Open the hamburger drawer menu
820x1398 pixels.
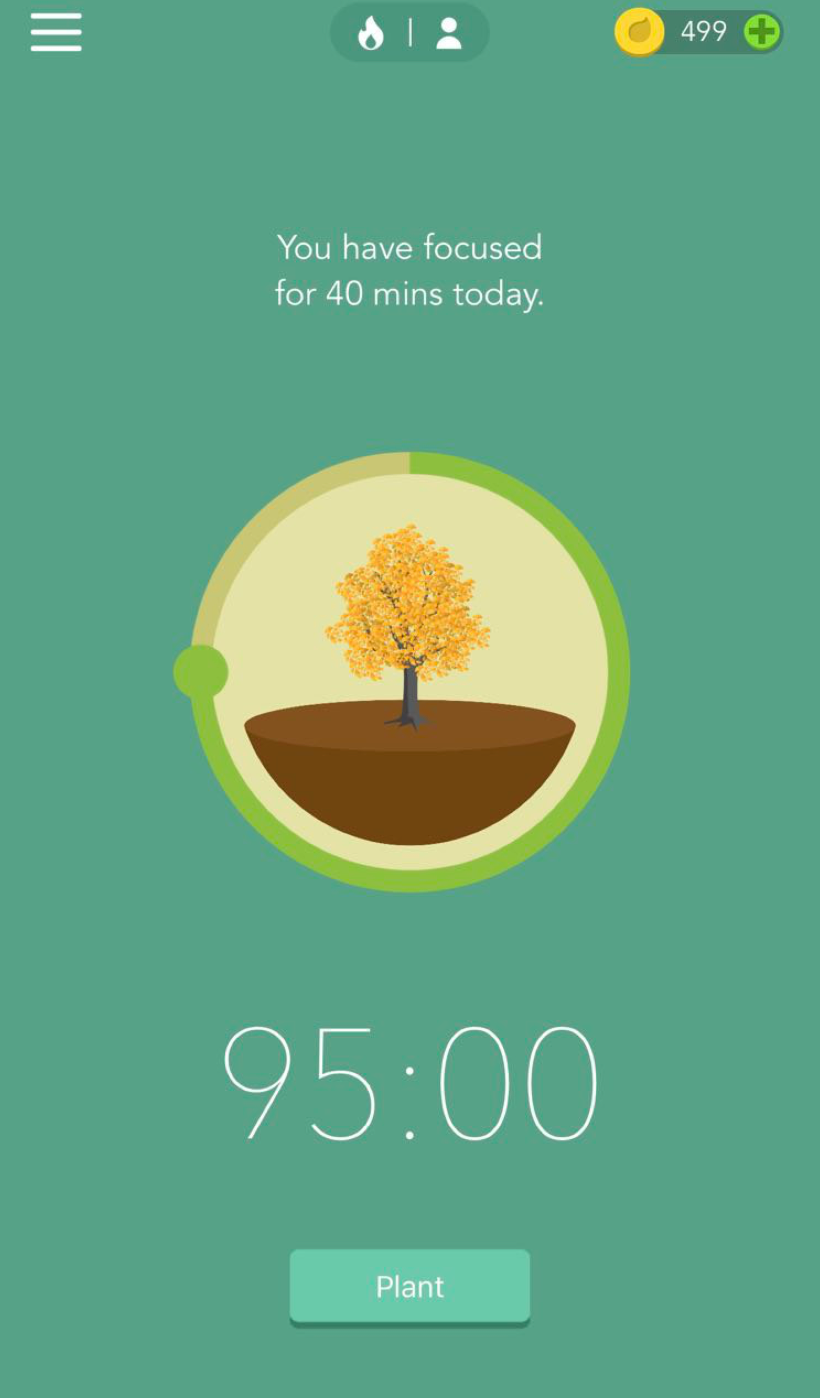coord(55,33)
